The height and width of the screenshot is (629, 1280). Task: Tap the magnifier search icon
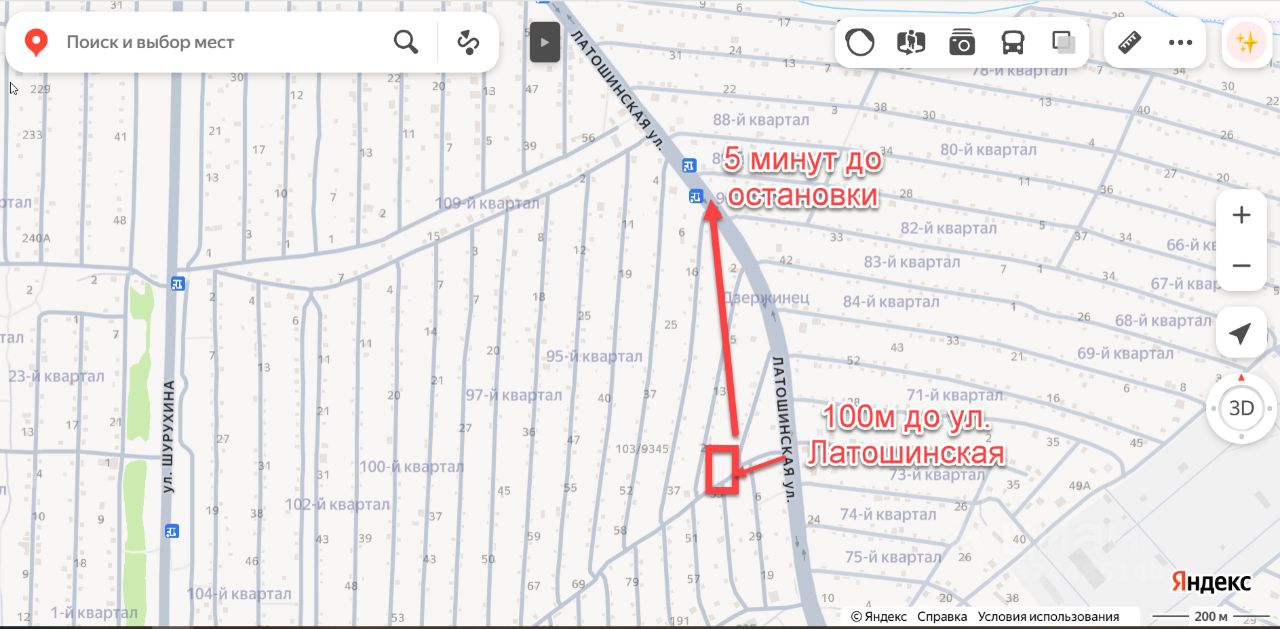point(406,42)
